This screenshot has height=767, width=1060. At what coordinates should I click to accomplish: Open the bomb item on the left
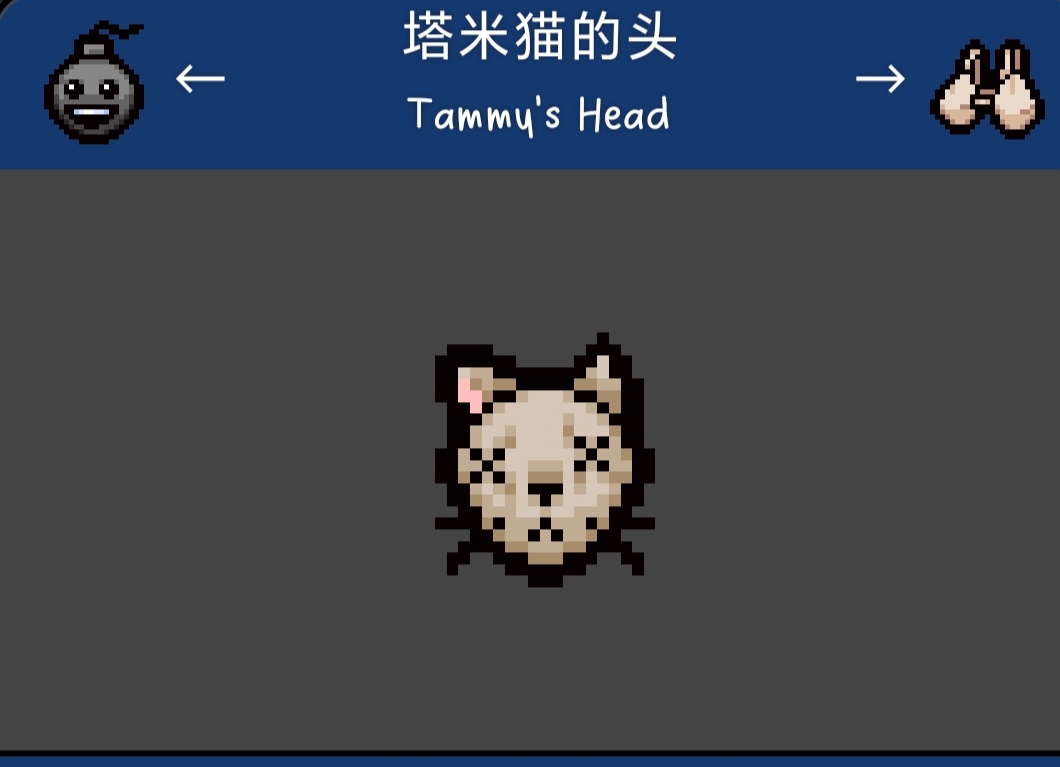click(x=95, y=85)
